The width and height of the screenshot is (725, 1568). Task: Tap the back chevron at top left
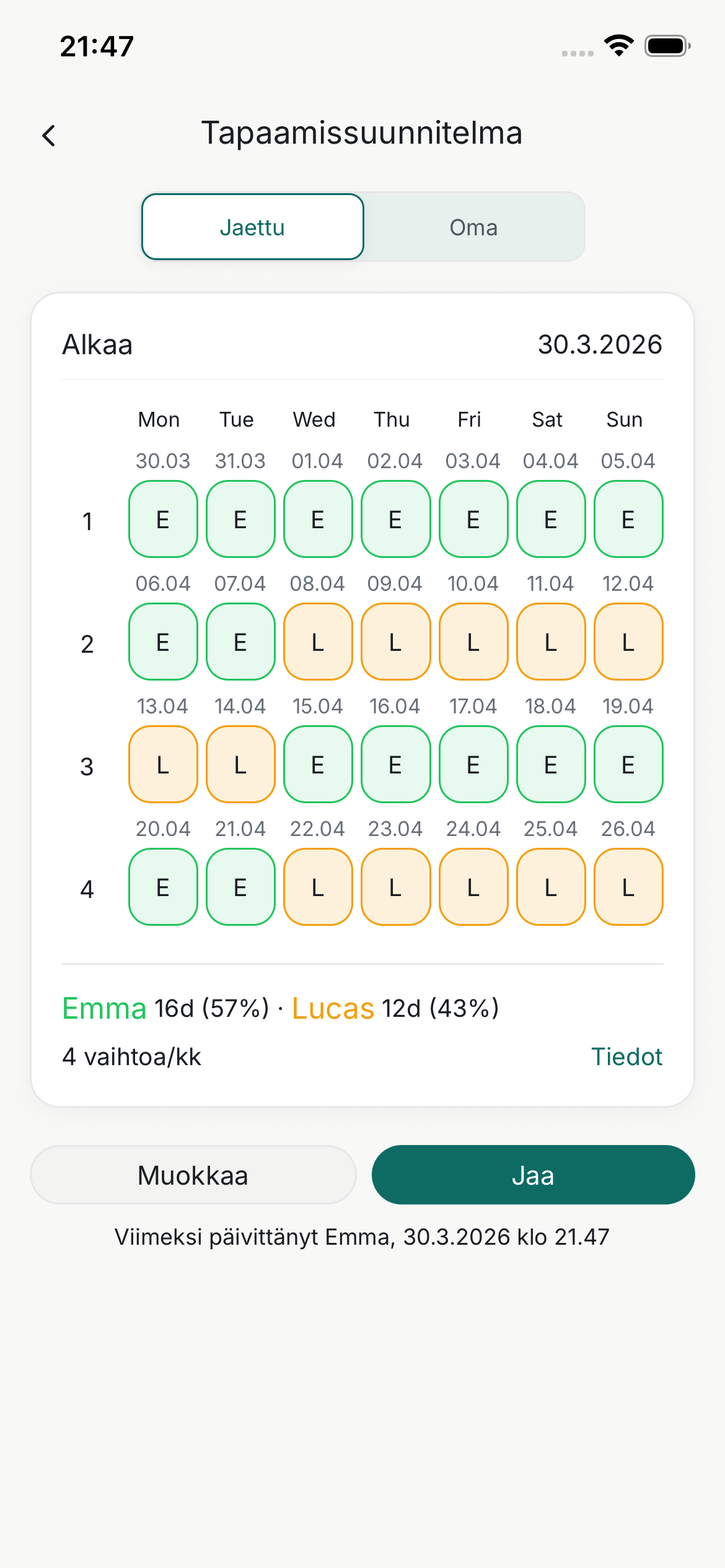pos(50,134)
